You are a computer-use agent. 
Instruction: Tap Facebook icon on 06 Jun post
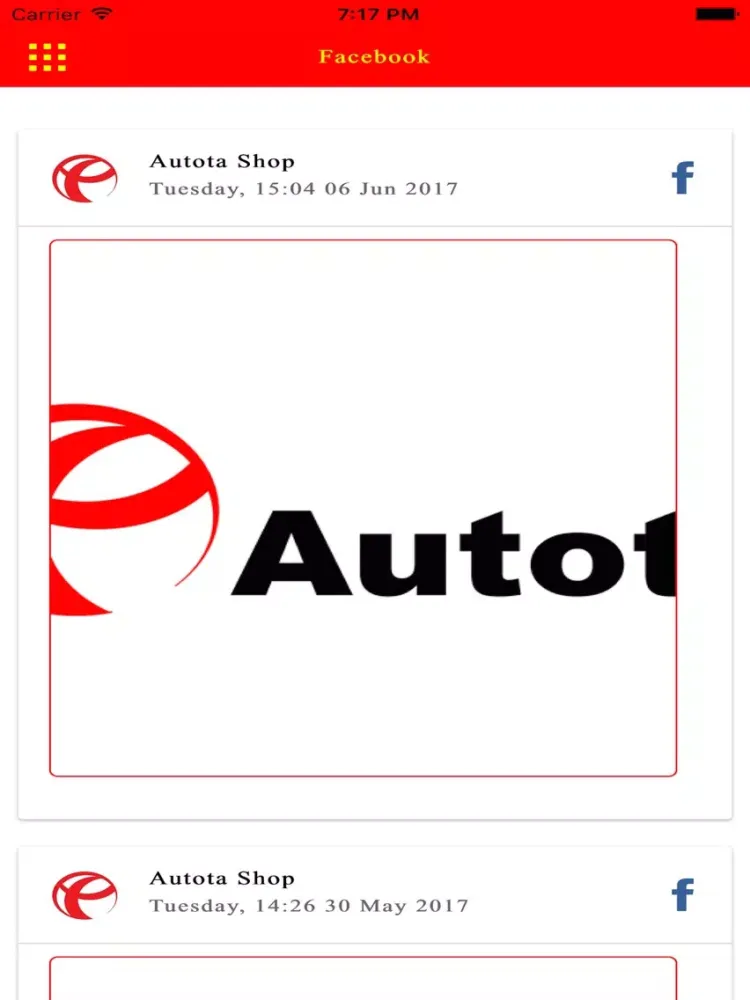[x=682, y=178]
